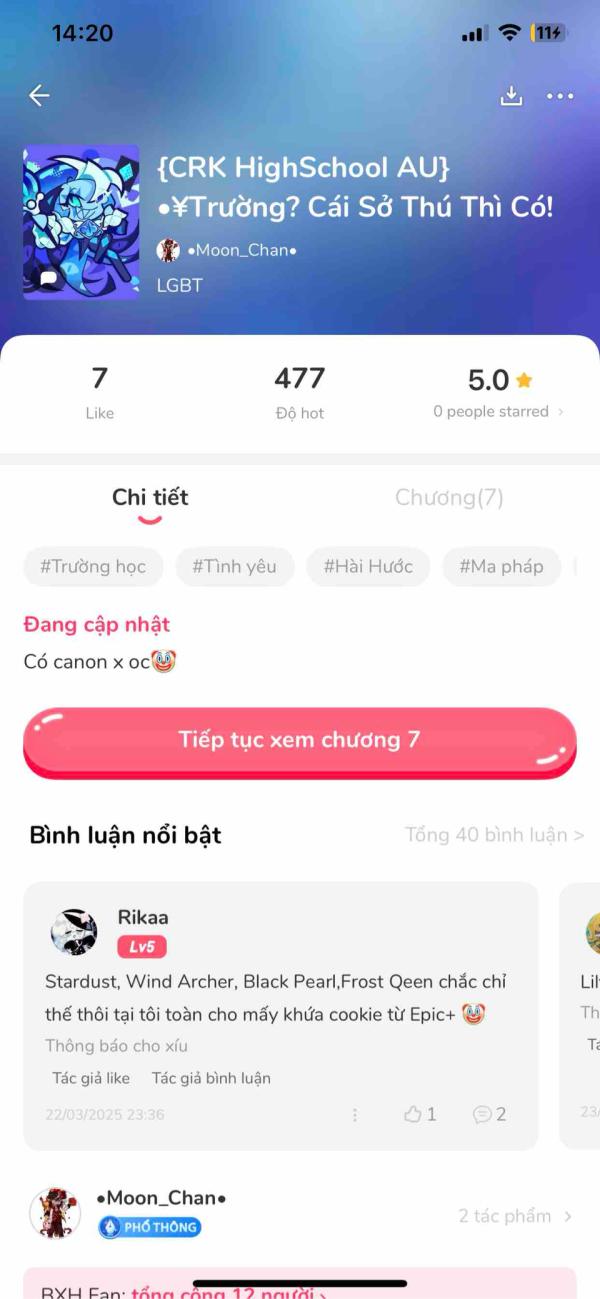The image size is (600, 1299).
Task: Choose the #Ma pháp tag chip
Action: pos(501,566)
